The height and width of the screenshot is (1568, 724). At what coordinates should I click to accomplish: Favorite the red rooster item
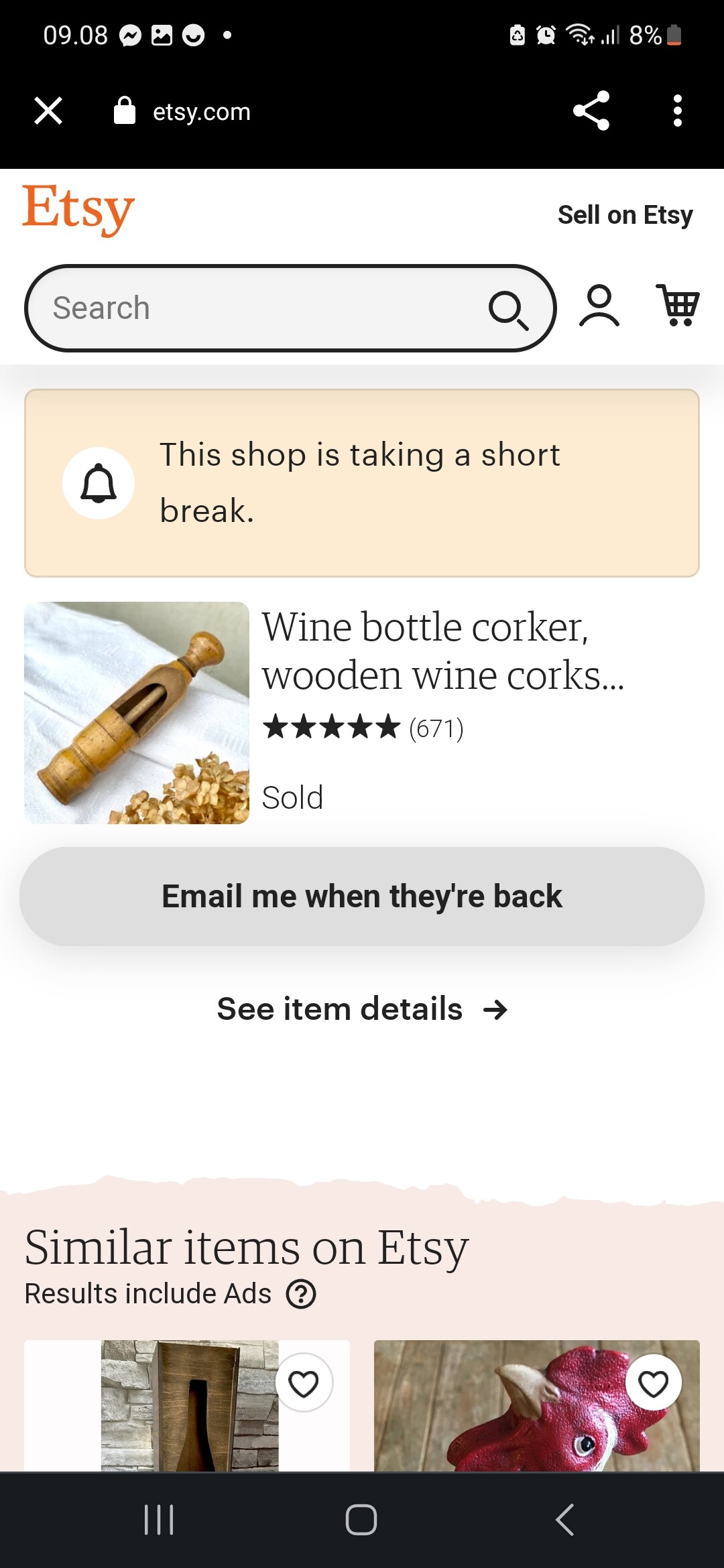[653, 1383]
